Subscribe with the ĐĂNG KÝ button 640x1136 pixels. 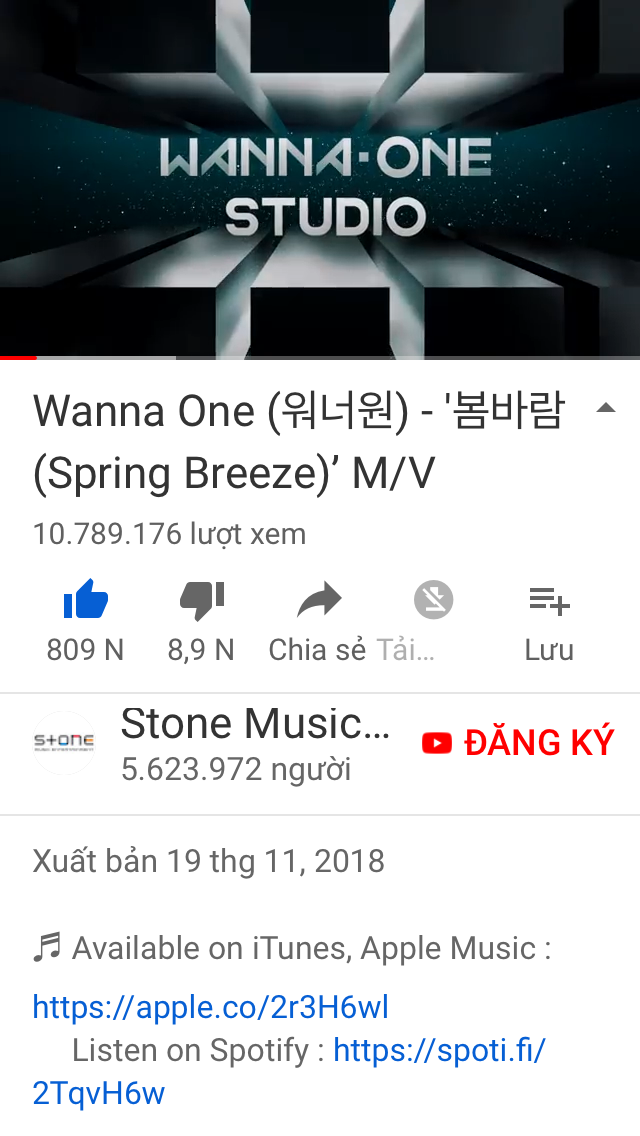(x=518, y=743)
